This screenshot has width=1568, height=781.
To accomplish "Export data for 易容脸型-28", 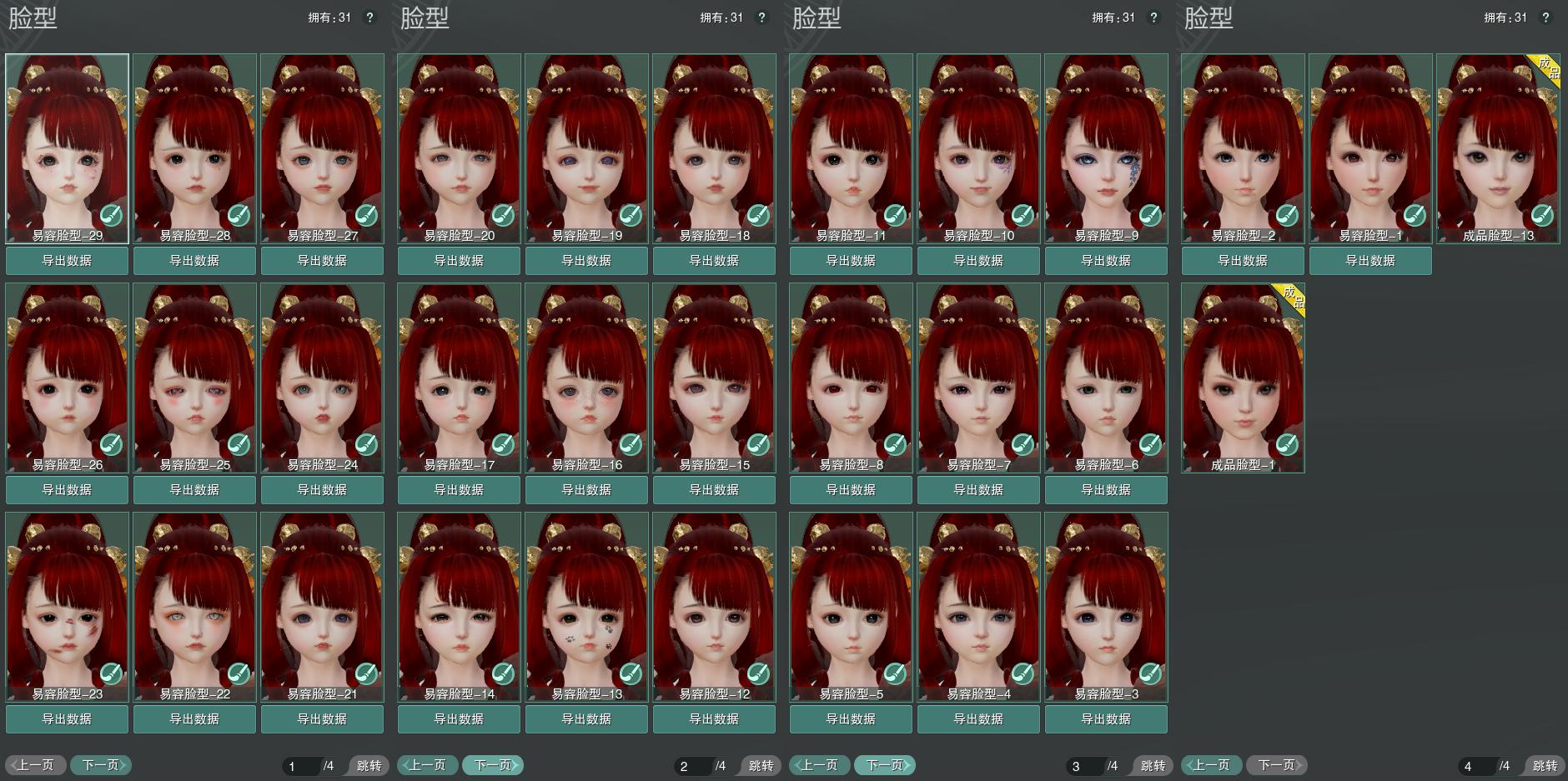I will click(194, 261).
